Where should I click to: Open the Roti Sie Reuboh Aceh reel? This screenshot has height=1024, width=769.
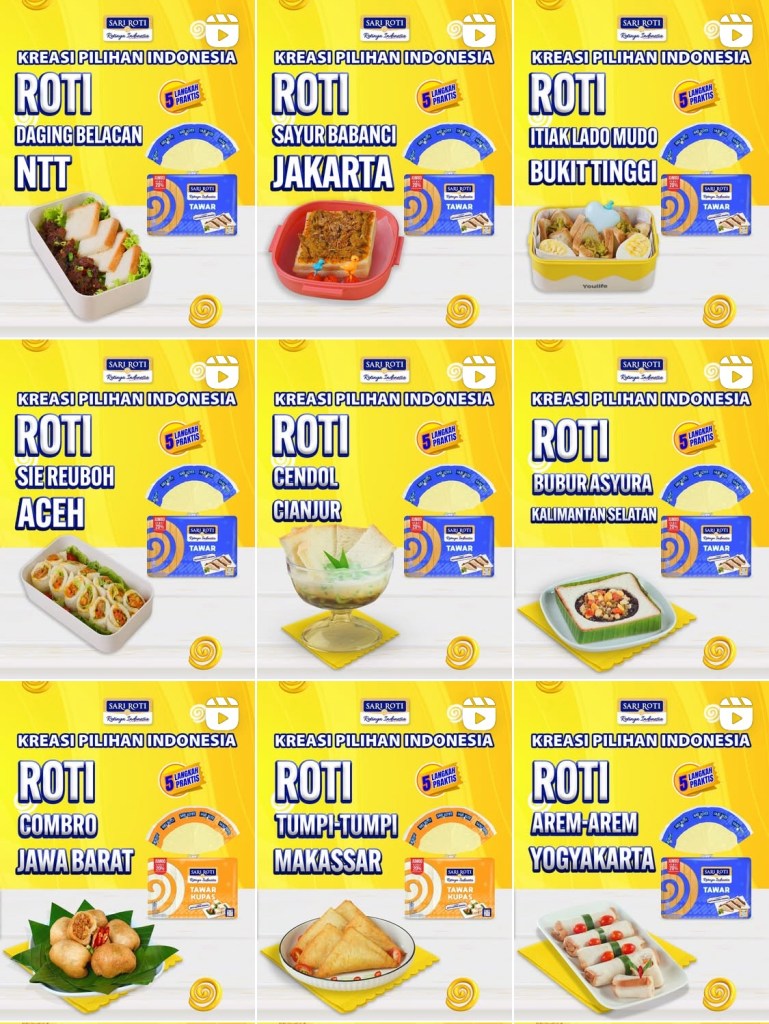127,510
